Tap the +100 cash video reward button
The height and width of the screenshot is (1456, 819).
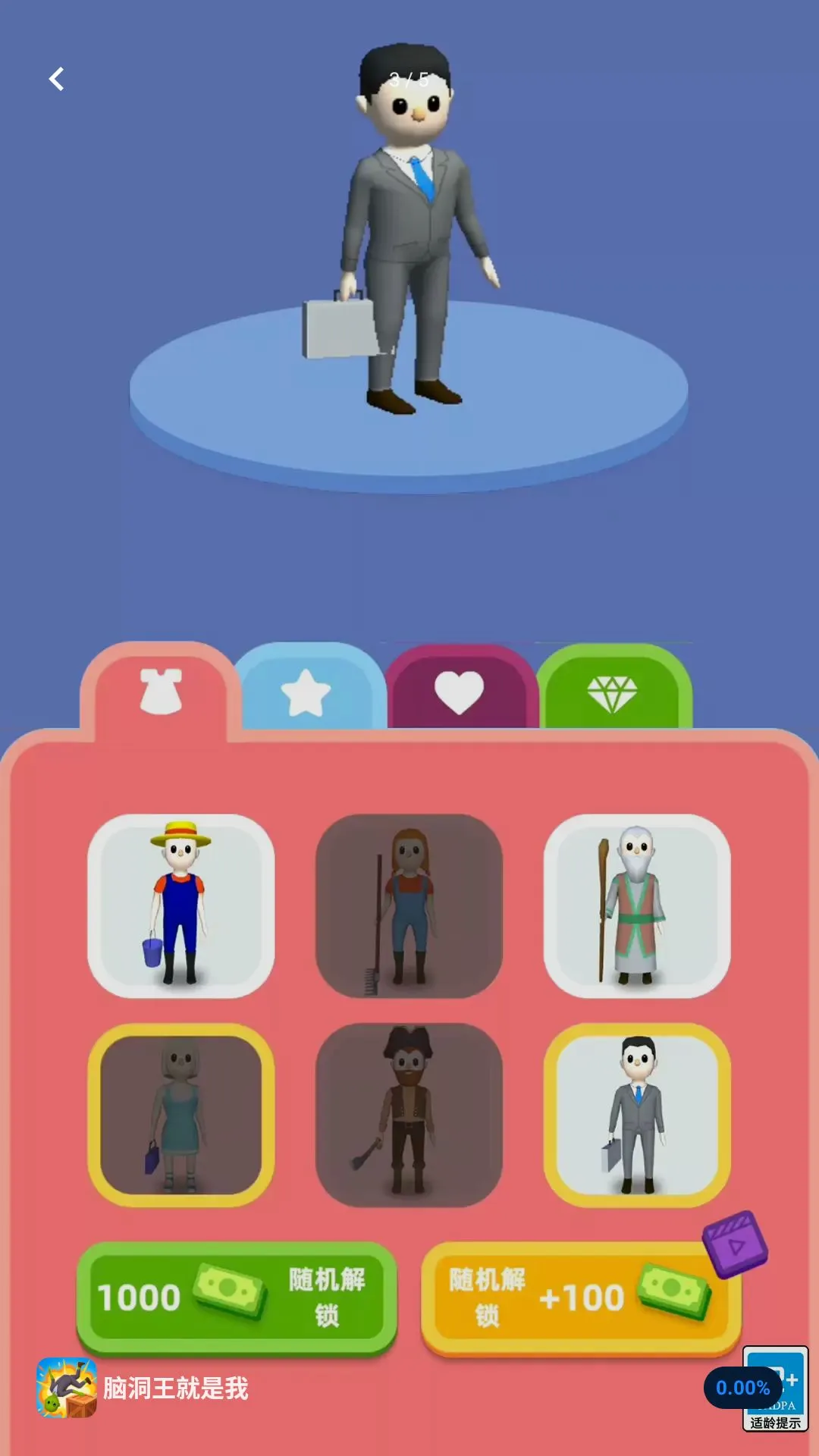pyautogui.click(x=581, y=1298)
